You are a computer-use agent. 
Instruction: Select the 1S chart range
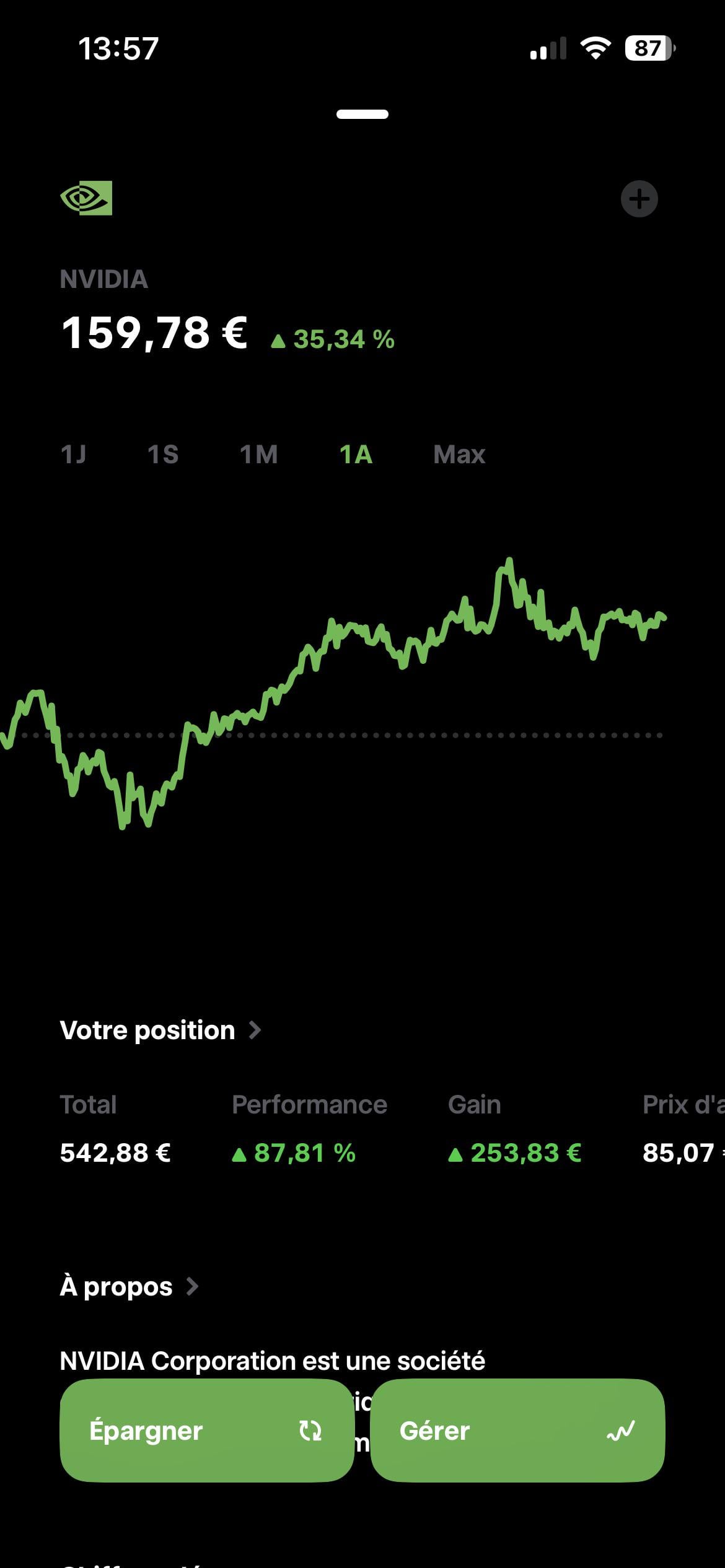pyautogui.click(x=163, y=455)
